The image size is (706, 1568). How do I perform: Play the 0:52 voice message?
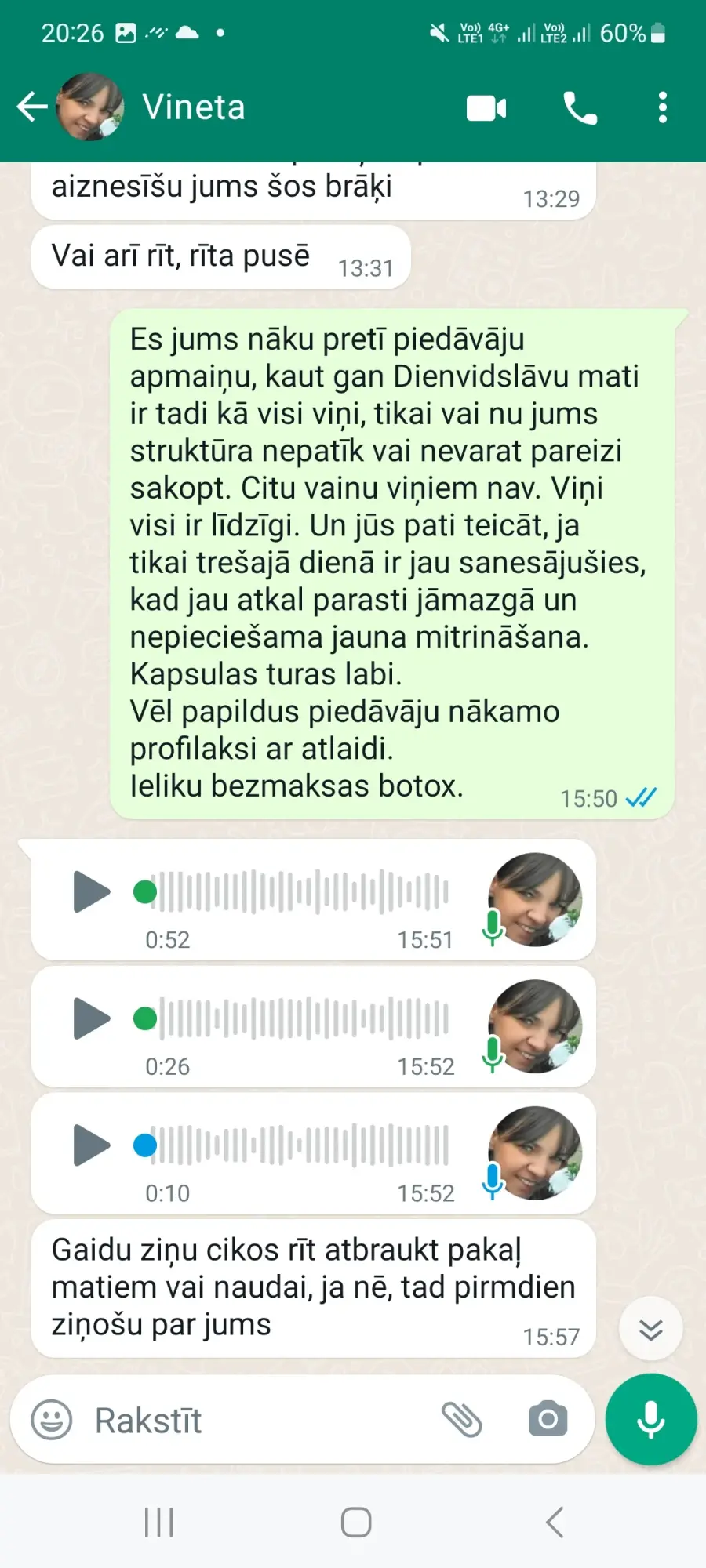tap(92, 891)
